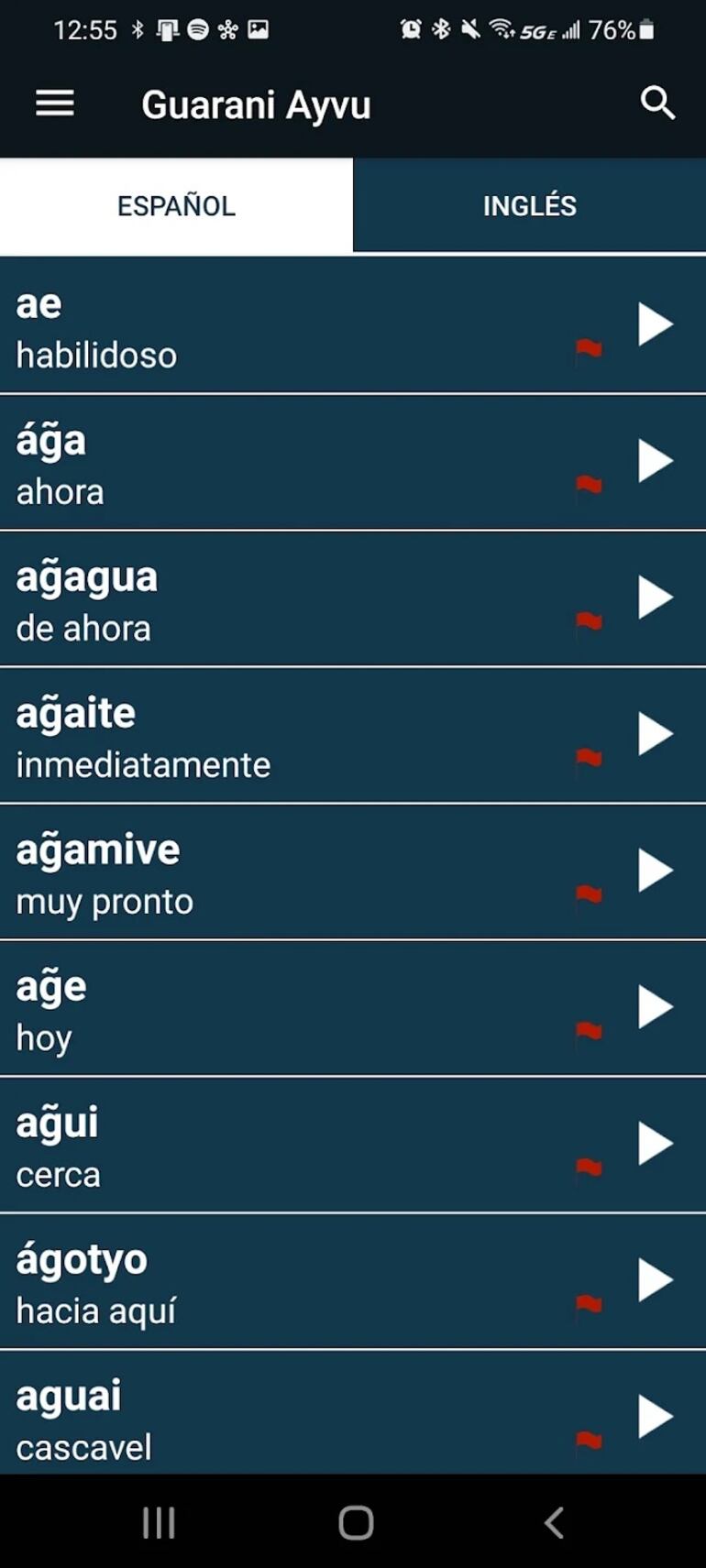
Task: Tap the Android home button
Action: [353, 1521]
